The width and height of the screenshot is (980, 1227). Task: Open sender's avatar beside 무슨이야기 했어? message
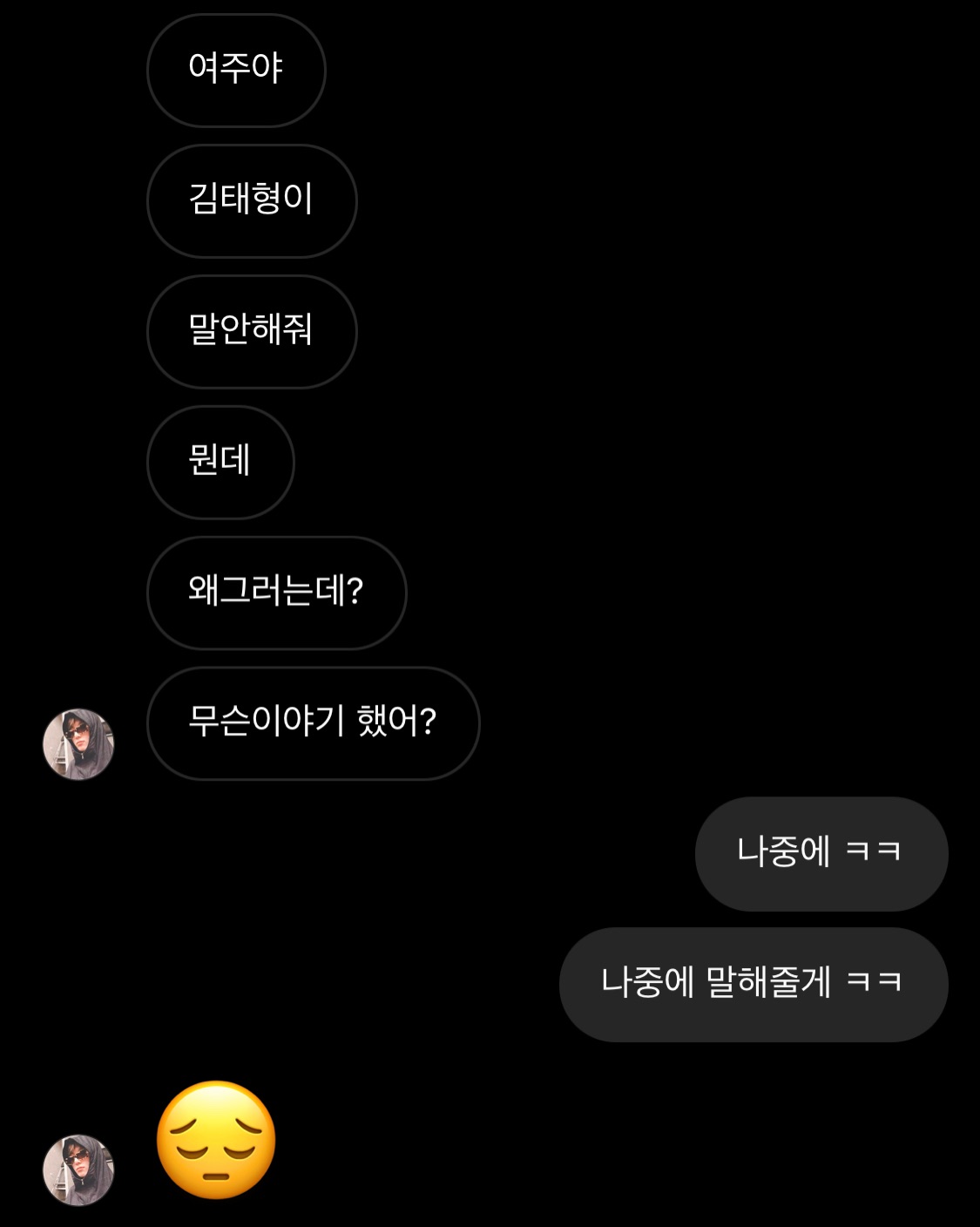(78, 744)
